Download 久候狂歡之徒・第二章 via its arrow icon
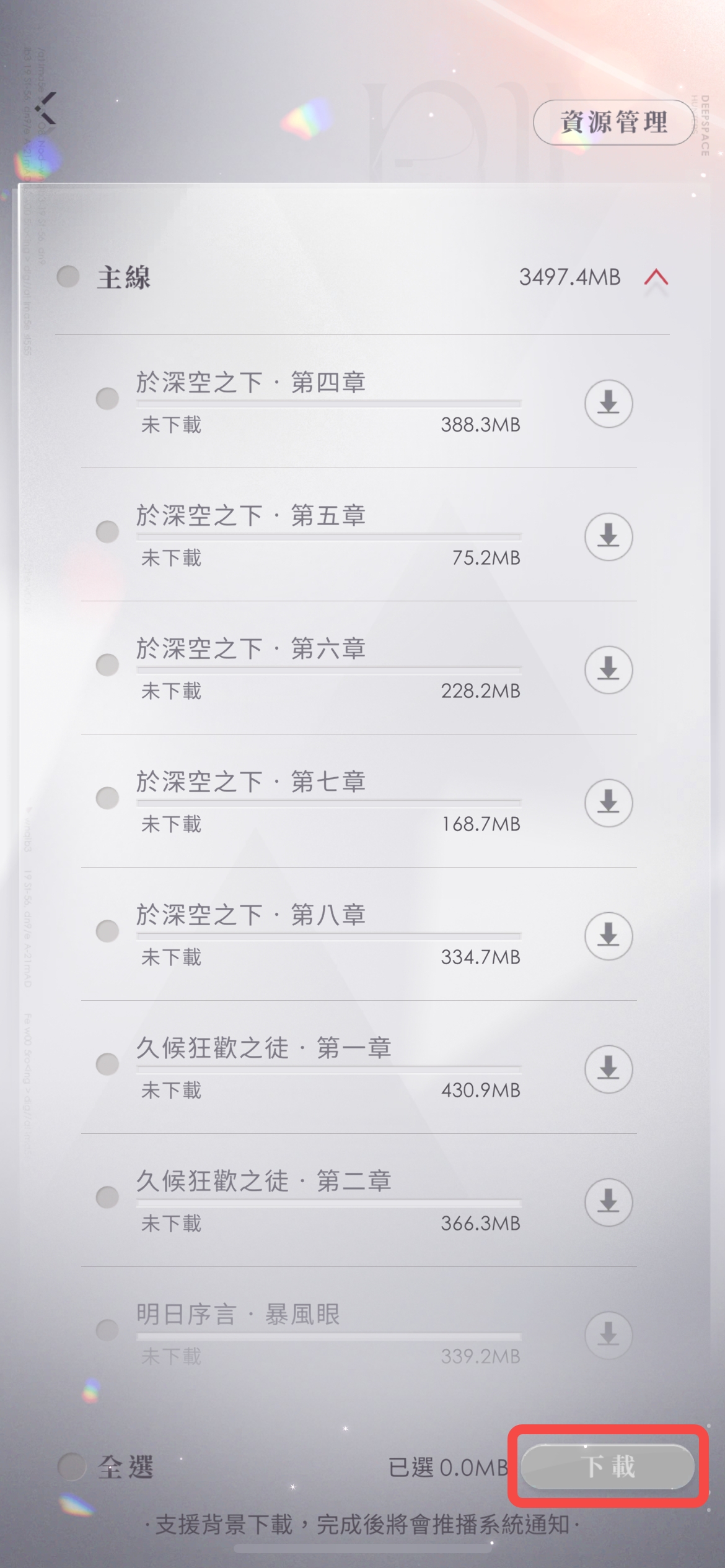The image size is (725, 1568). coord(609,1202)
